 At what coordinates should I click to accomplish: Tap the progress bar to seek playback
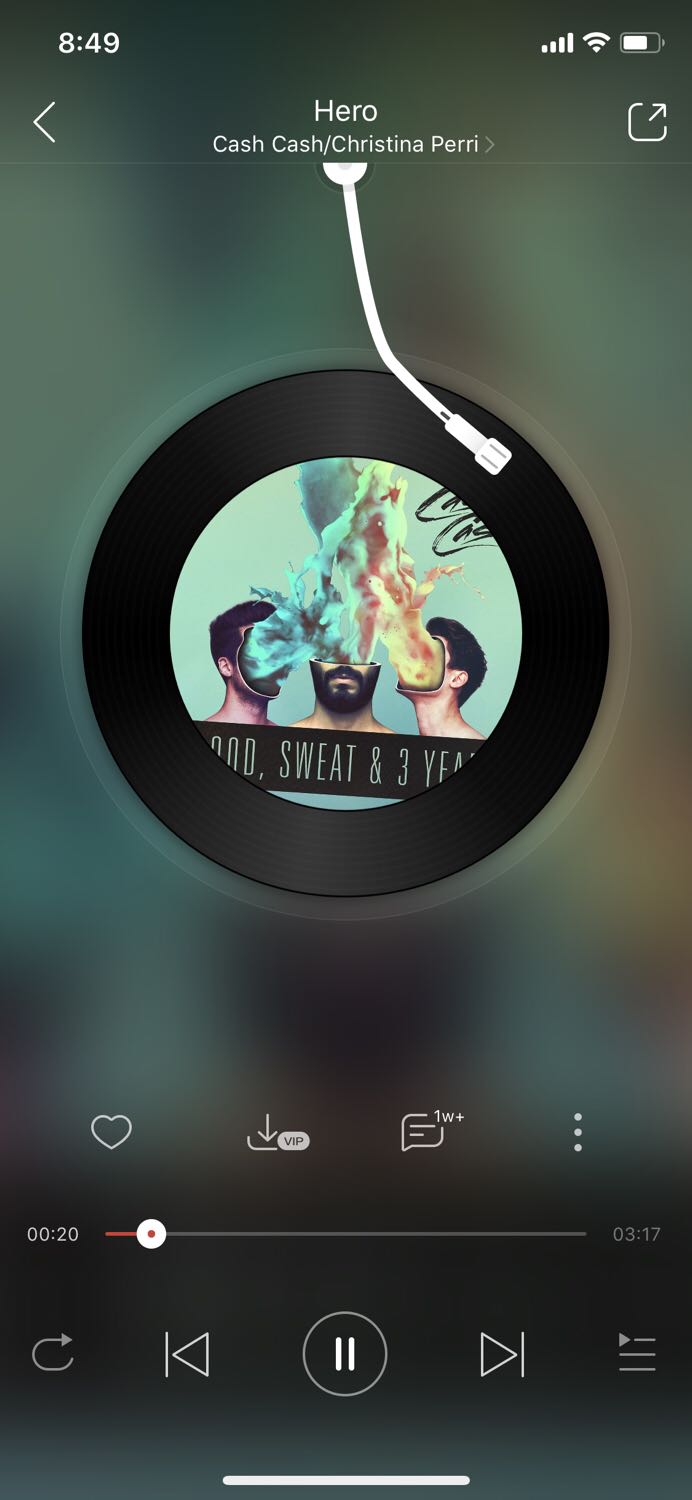345,1234
